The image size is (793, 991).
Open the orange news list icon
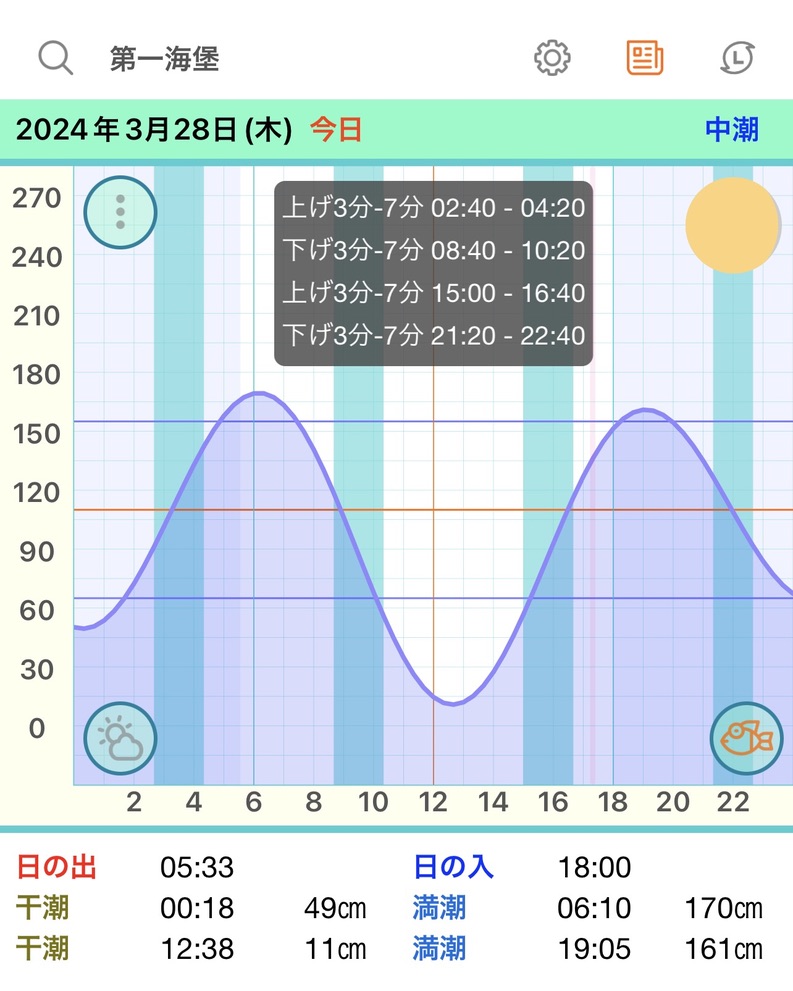[645, 58]
